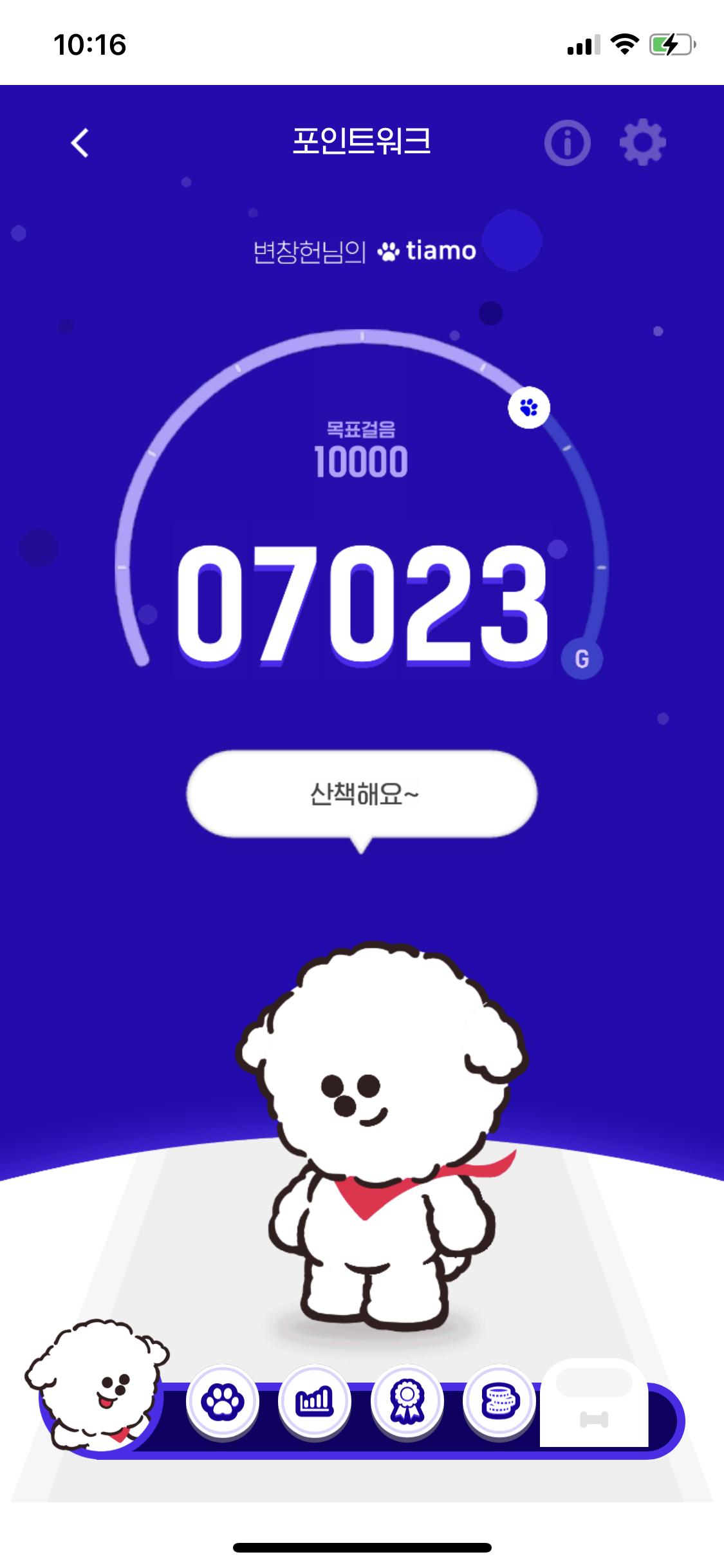Open the ribbon badge rewards button

point(407,1401)
